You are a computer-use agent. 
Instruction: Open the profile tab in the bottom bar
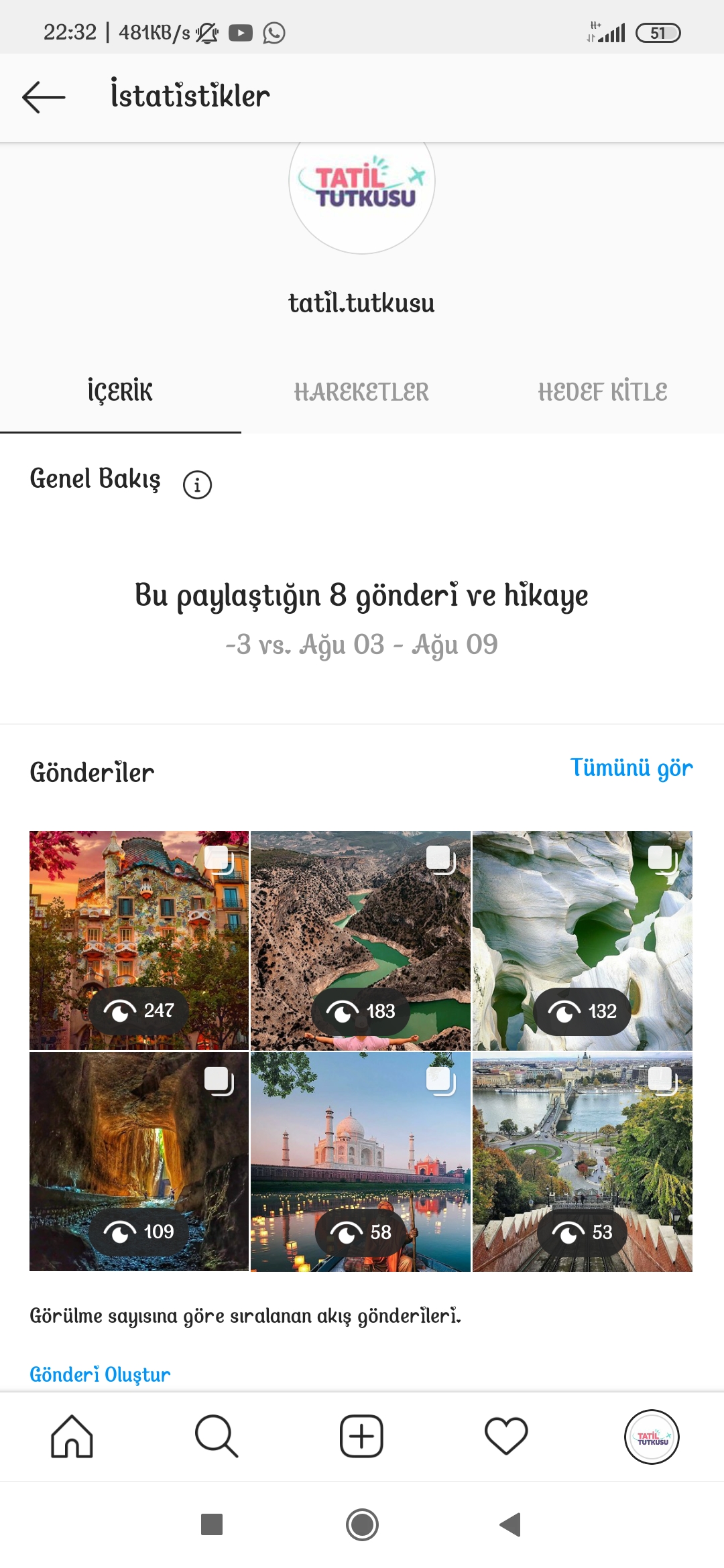652,1437
